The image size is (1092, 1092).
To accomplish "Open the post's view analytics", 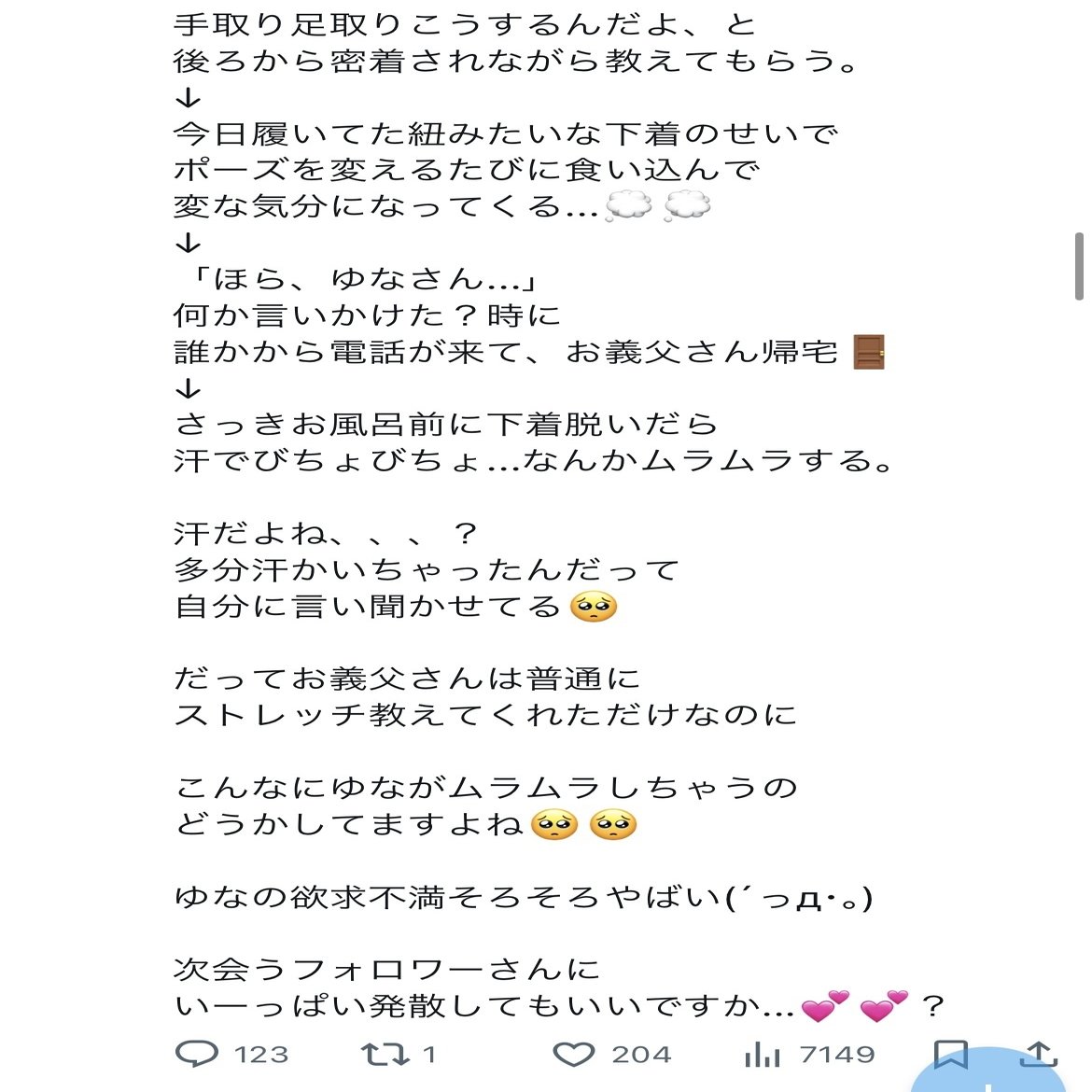I will 763,1054.
